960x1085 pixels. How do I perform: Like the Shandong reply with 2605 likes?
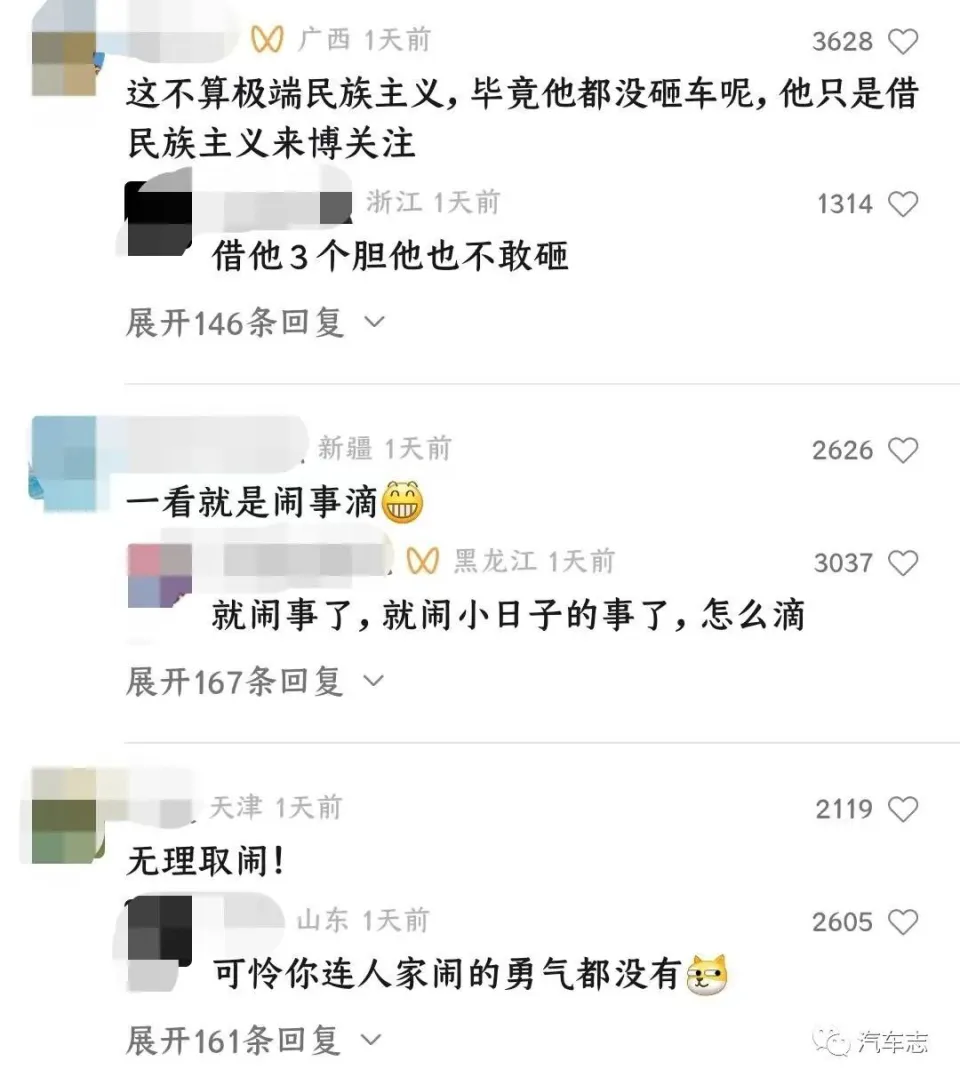pyautogui.click(x=903, y=922)
